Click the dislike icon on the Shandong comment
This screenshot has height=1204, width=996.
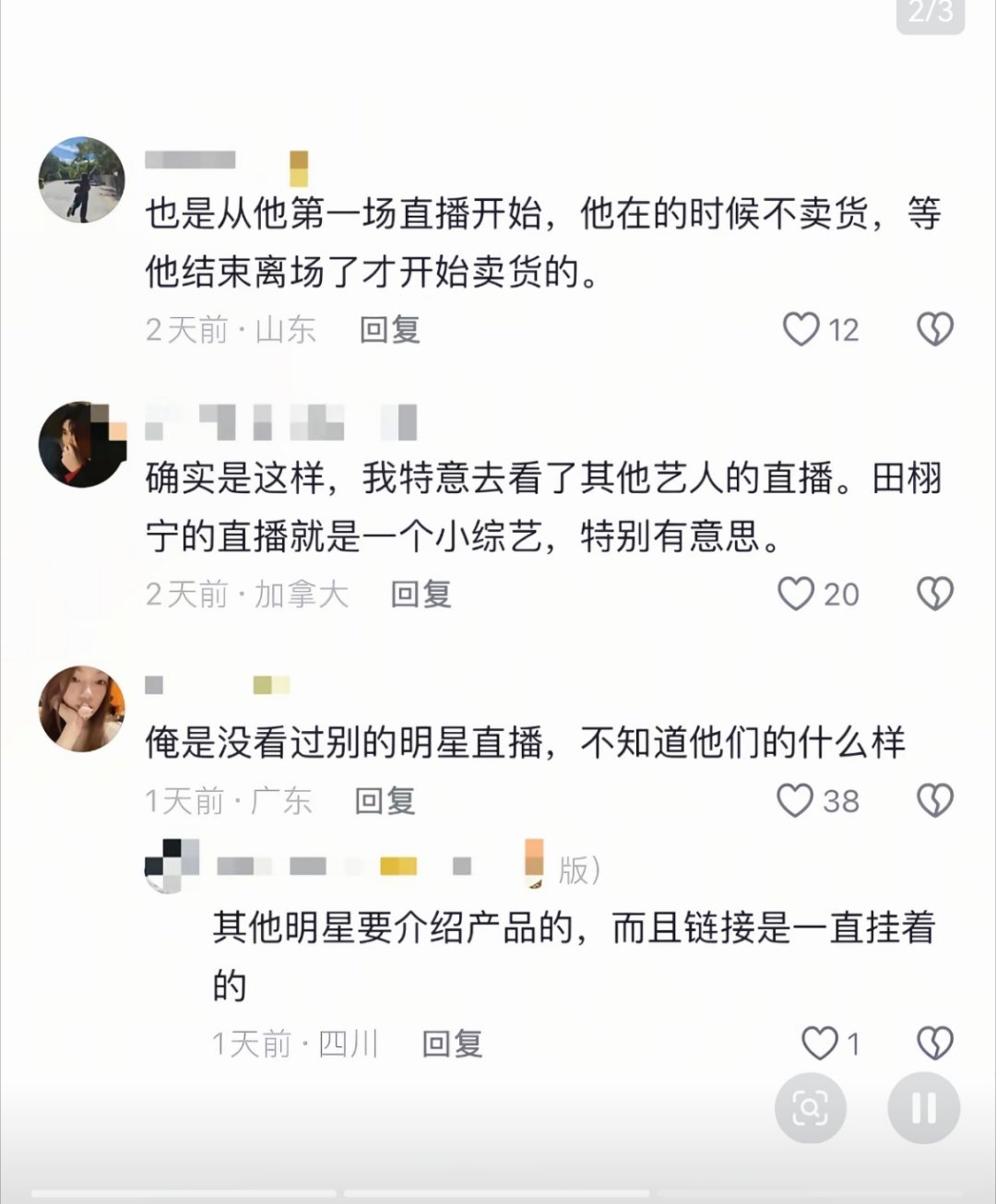[x=936, y=329]
